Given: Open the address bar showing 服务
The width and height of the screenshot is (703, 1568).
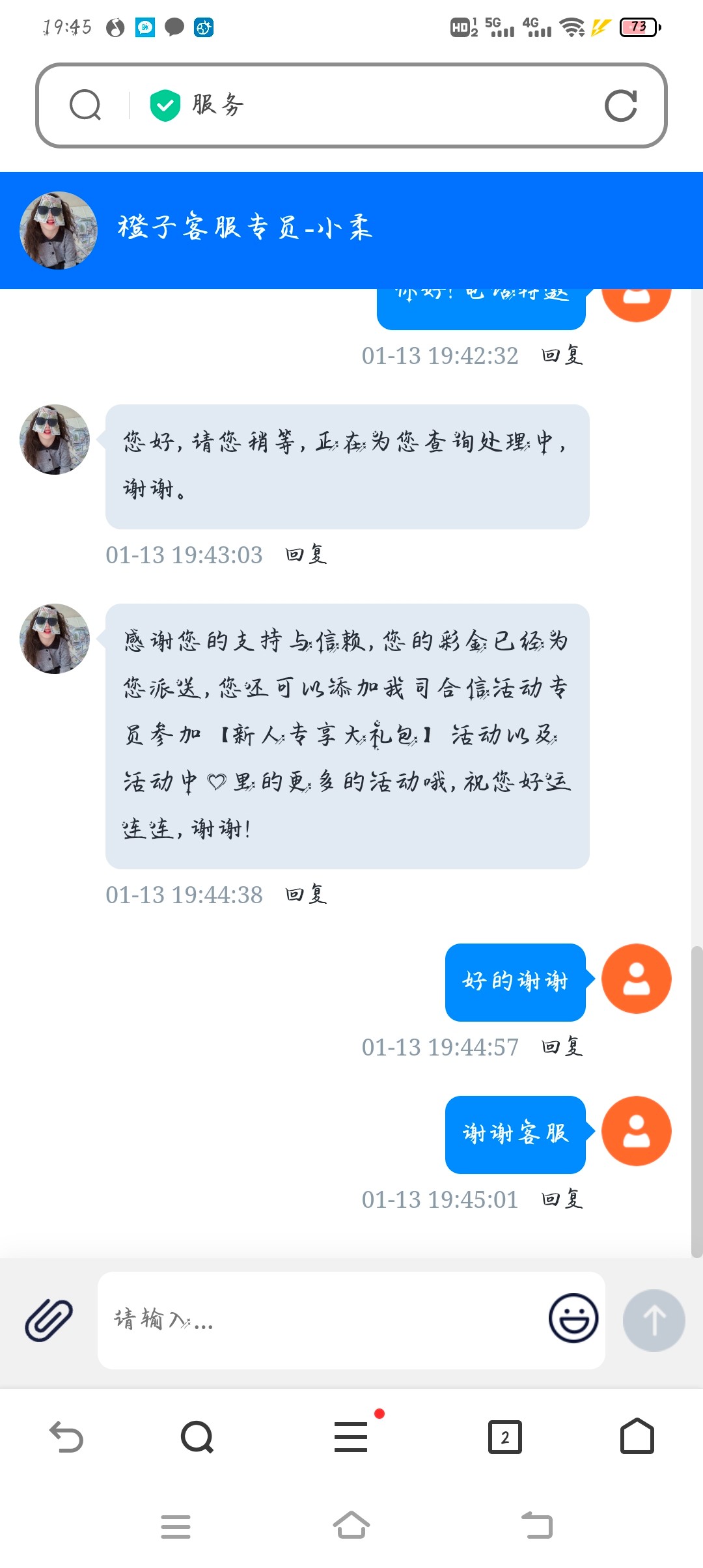Looking at the screenshot, I should (365, 105).
